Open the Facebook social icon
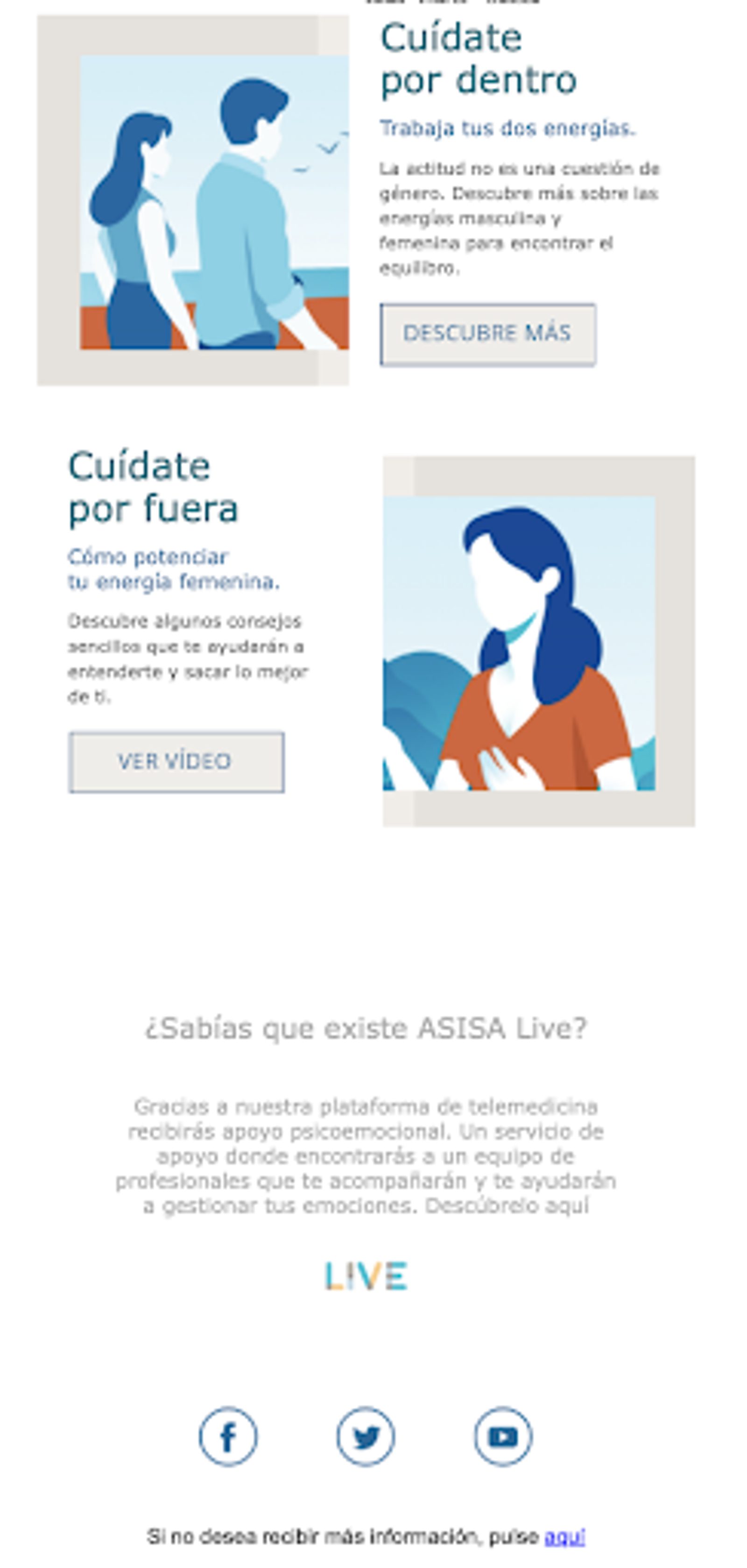Image resolution: width=747 pixels, height=1568 pixels. (228, 1437)
